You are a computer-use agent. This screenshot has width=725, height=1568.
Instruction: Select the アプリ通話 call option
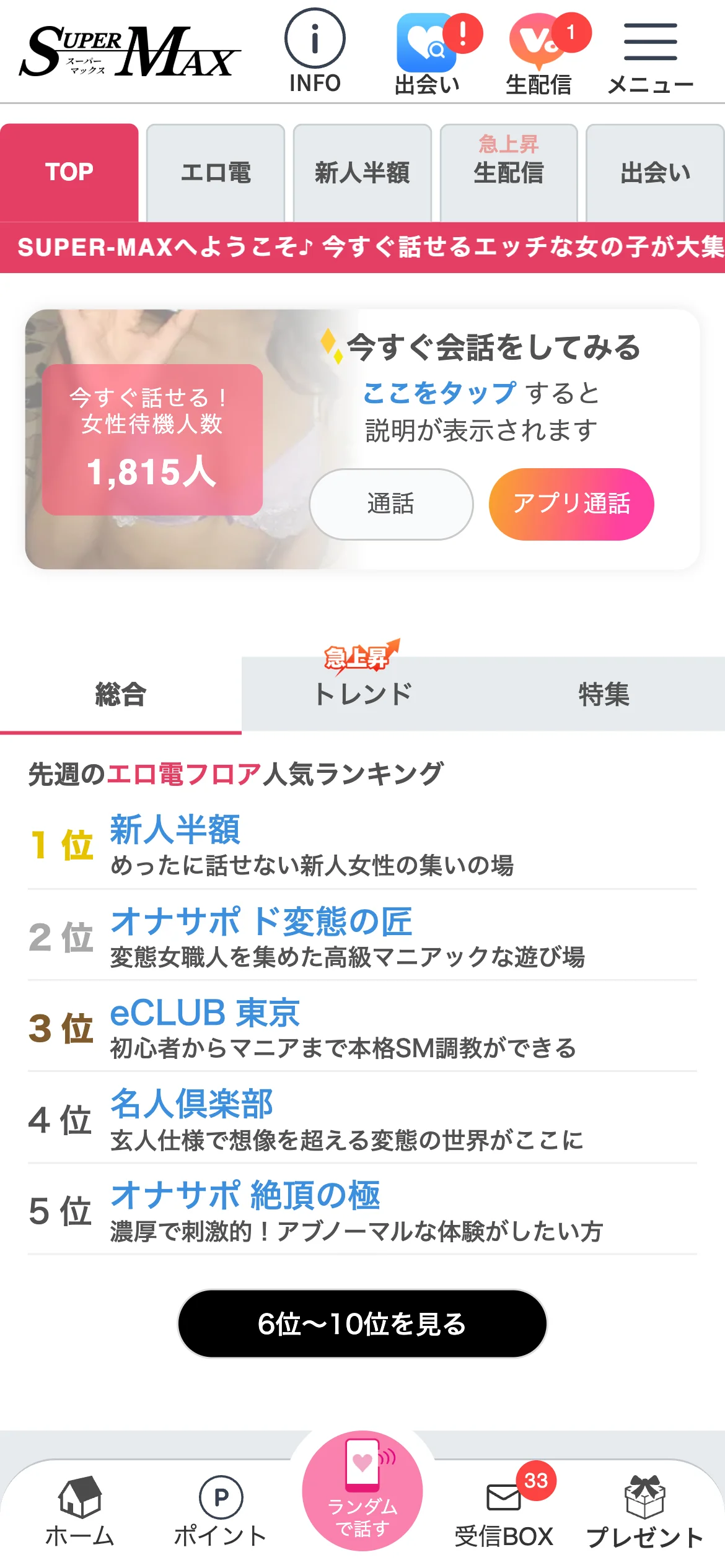pos(573,505)
